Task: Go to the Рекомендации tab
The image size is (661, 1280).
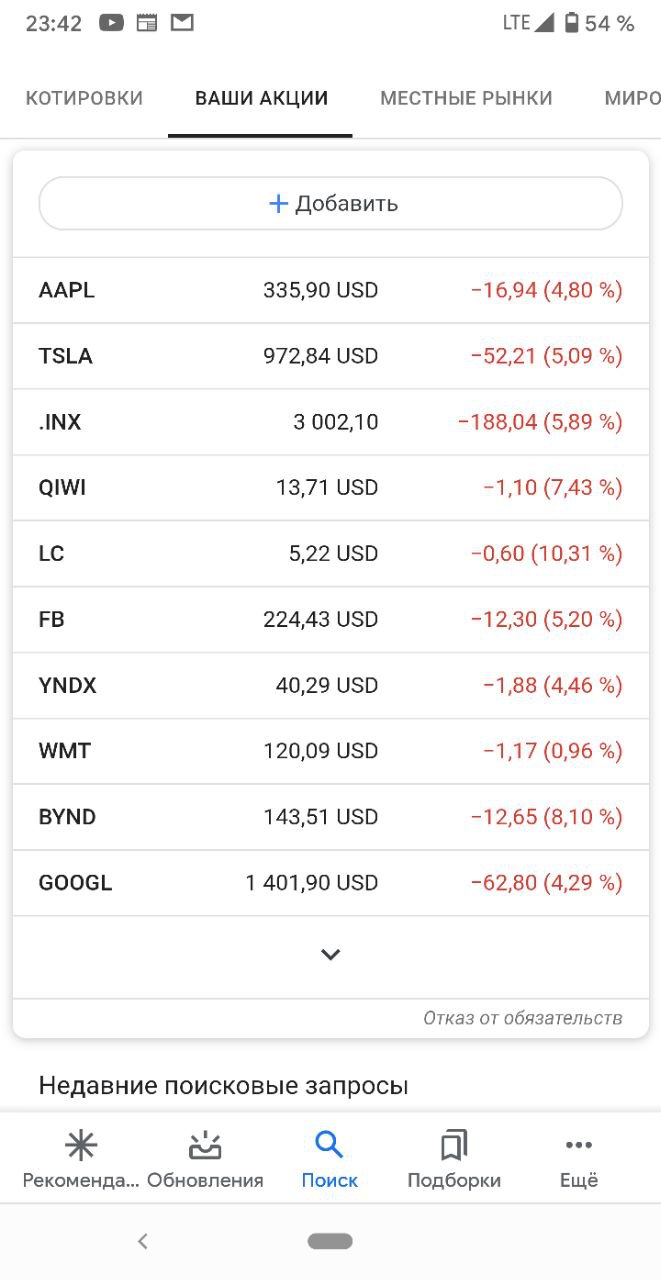Action: click(81, 1160)
